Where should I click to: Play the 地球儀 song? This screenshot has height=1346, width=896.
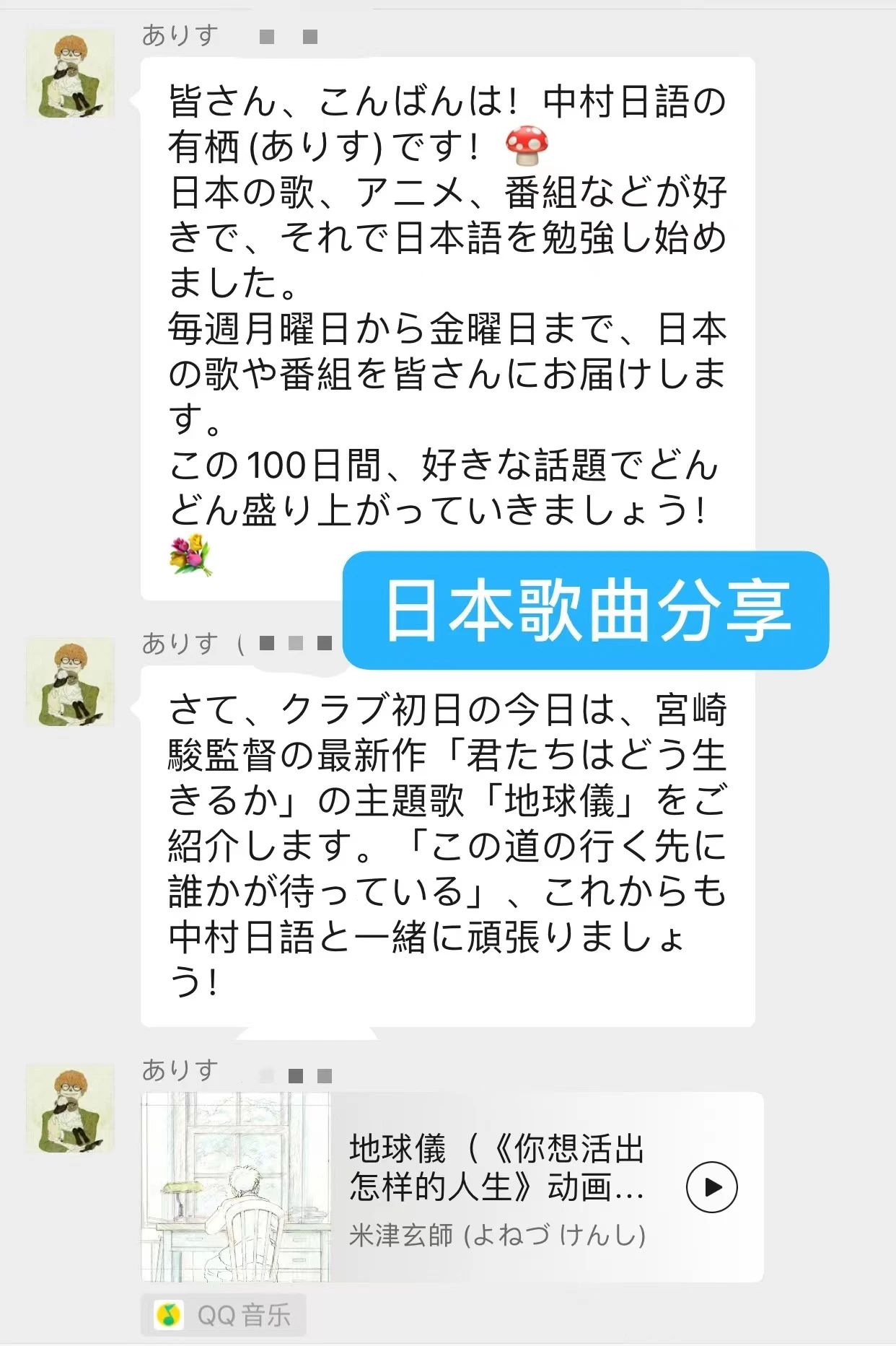click(x=711, y=1187)
